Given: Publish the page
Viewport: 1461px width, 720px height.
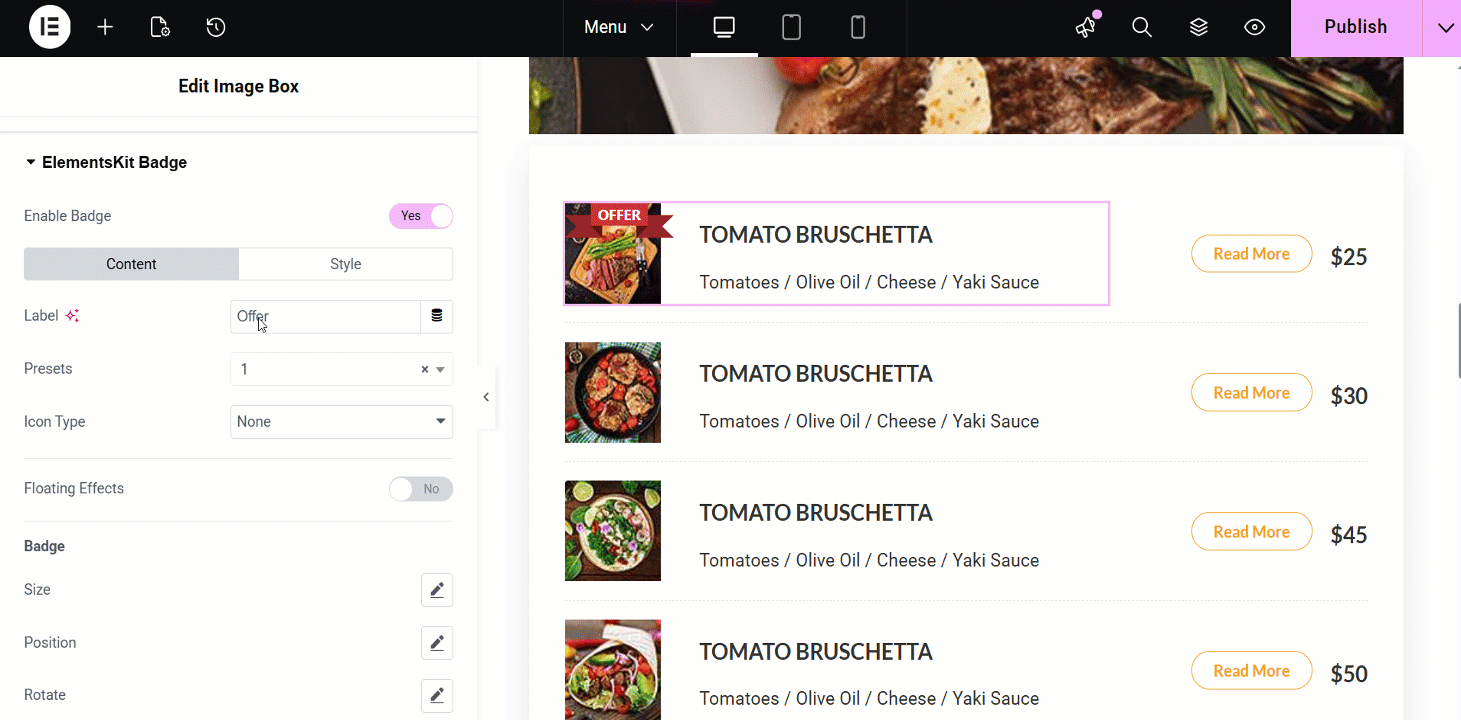Looking at the screenshot, I should (1355, 27).
